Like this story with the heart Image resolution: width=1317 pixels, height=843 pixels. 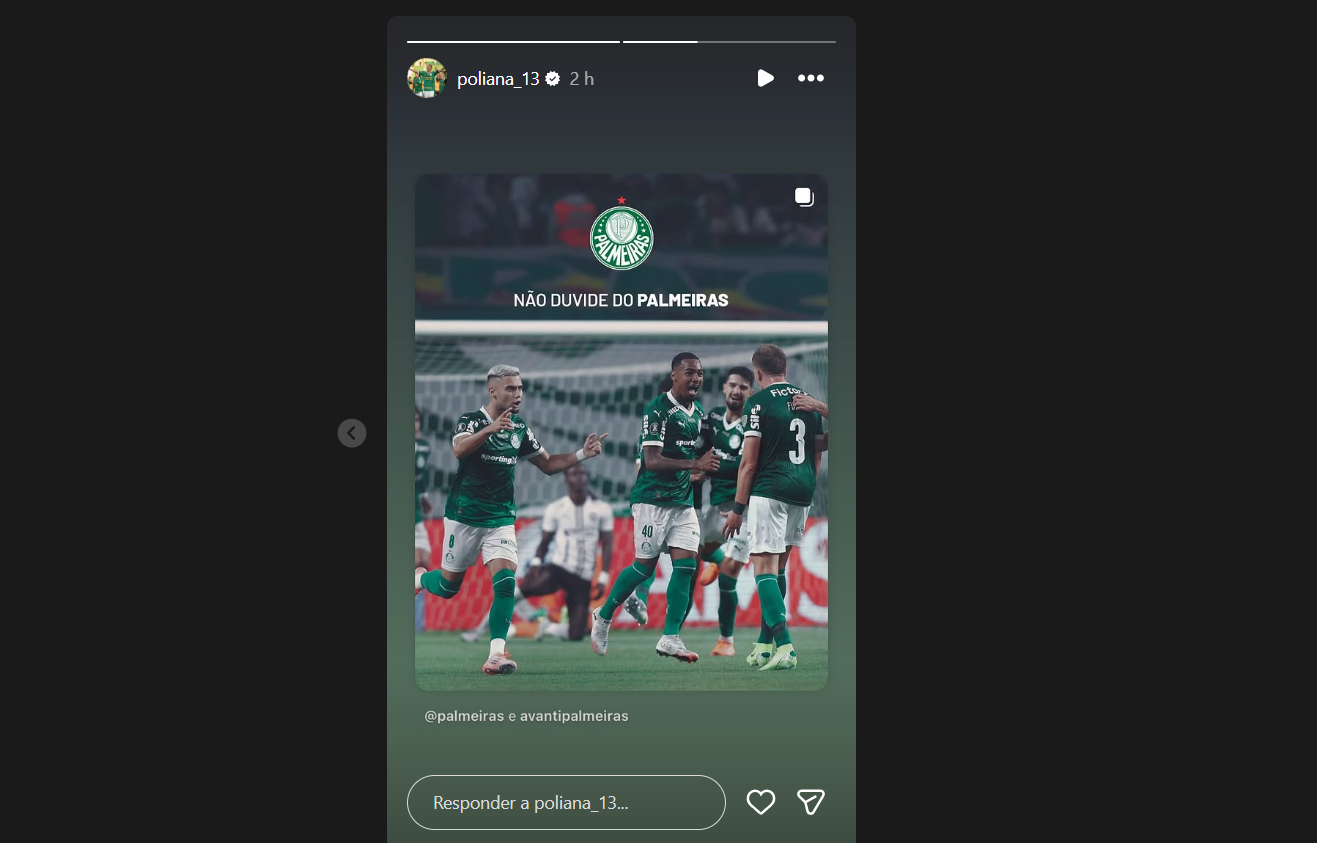pos(761,802)
